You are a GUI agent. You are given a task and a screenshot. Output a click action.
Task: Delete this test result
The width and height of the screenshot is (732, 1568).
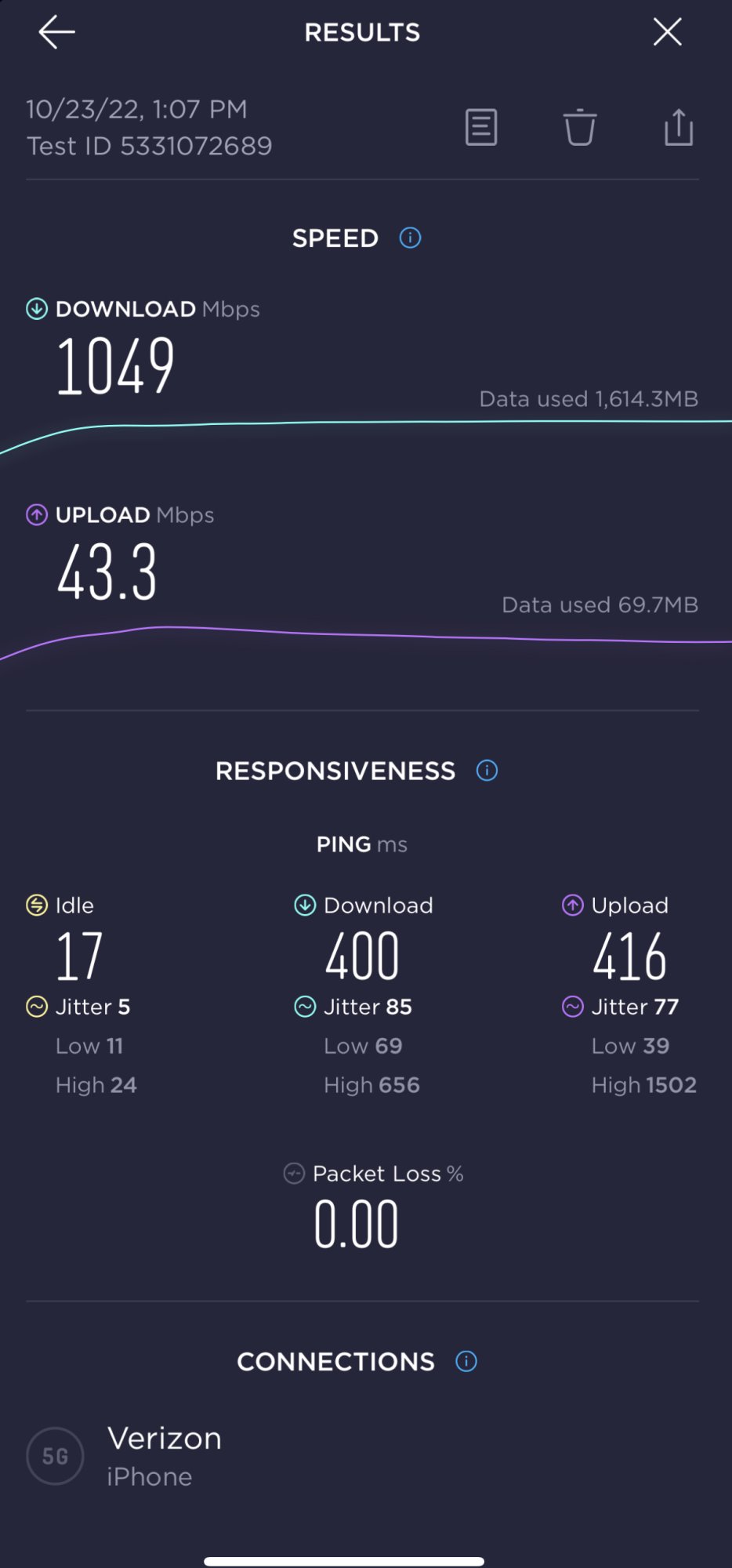[580, 127]
